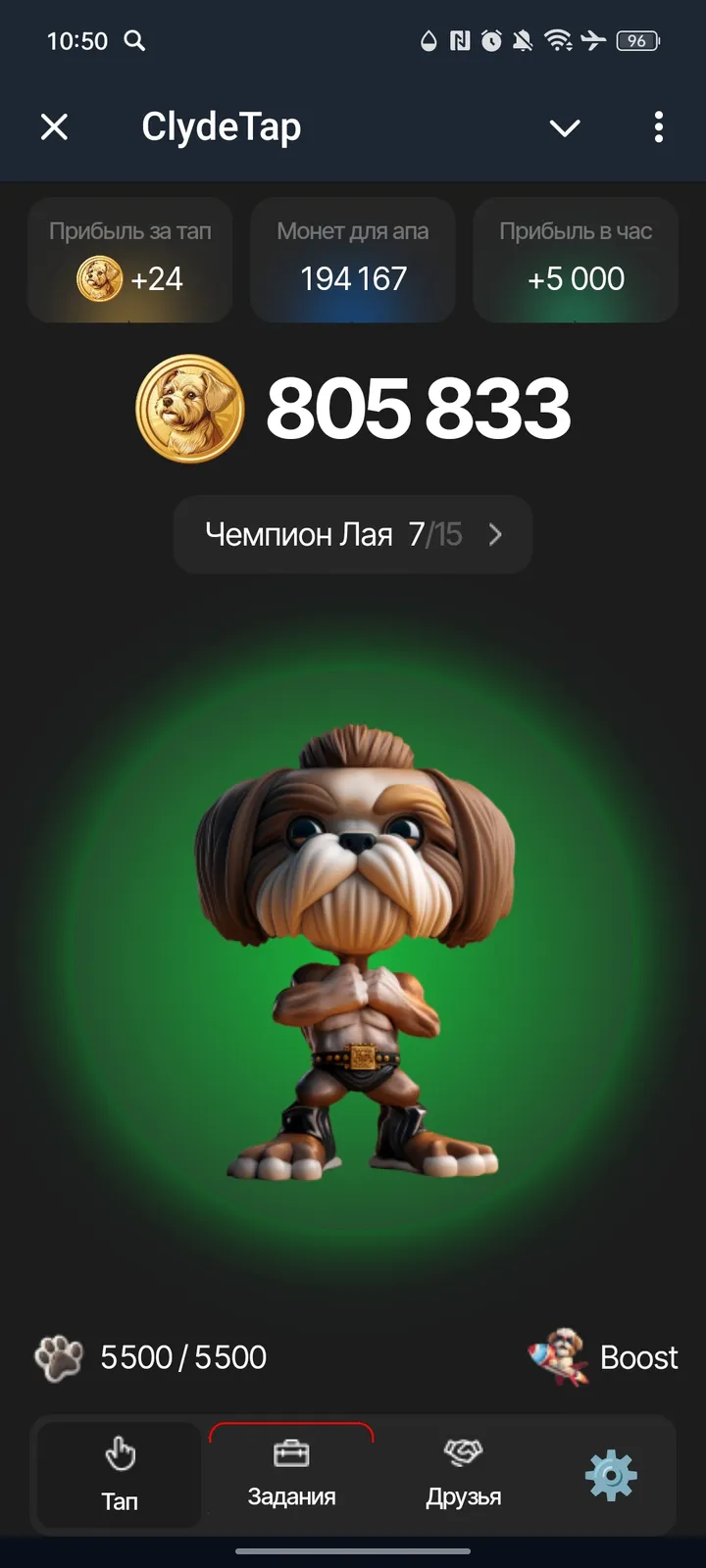Go to the Задания tab
Image resolution: width=706 pixels, height=1568 pixels.
291,1475
